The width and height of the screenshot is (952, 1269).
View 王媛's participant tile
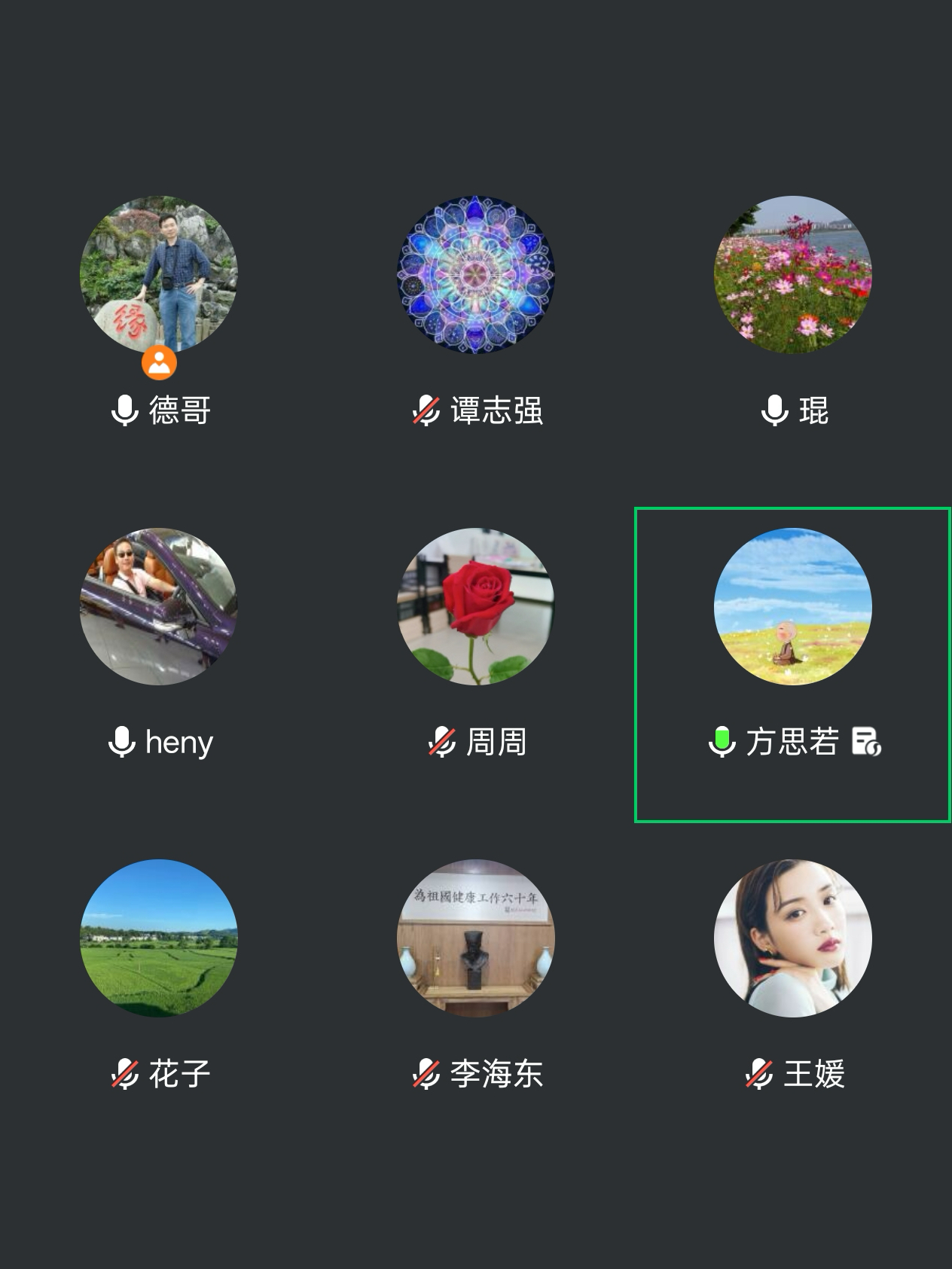pyautogui.click(x=793, y=938)
